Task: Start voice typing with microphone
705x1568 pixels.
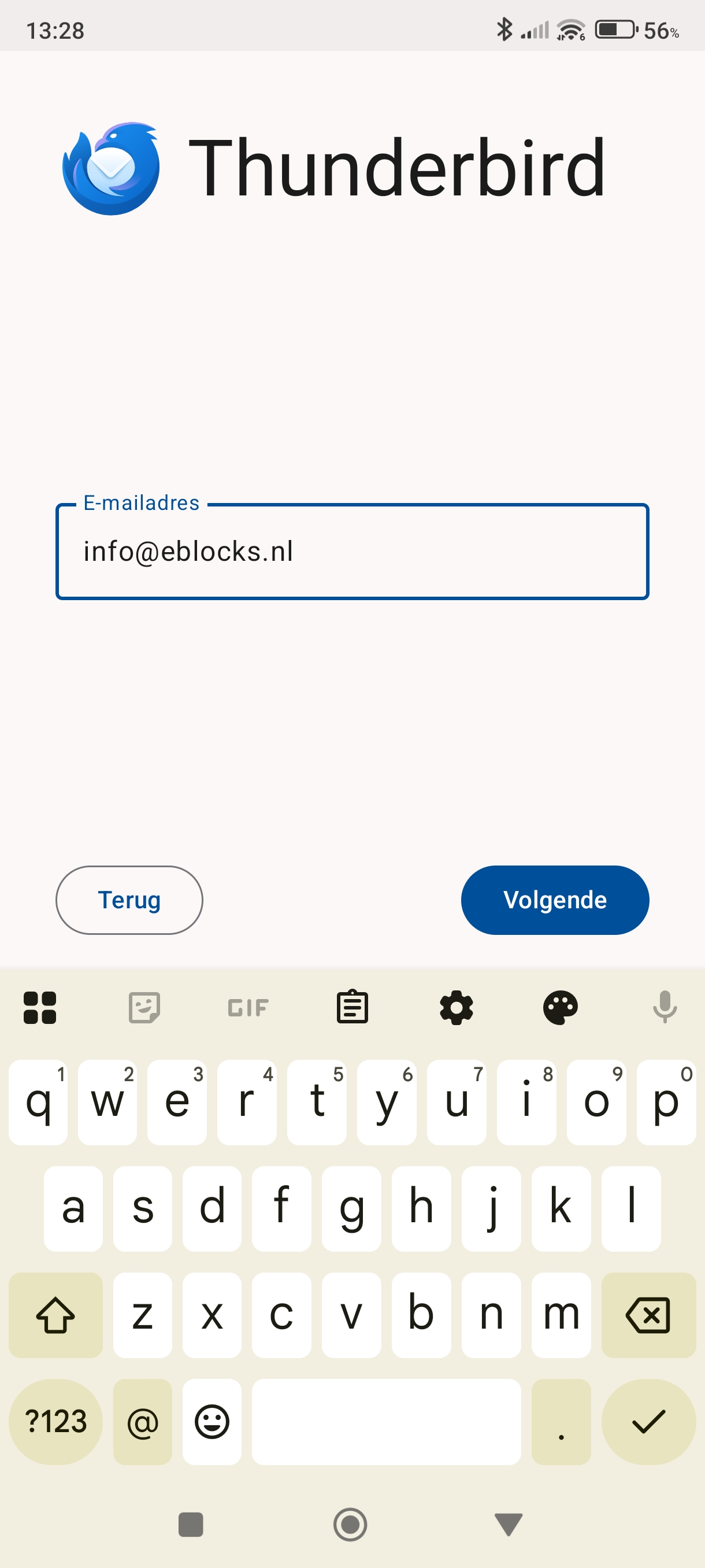Action: 664,1007
